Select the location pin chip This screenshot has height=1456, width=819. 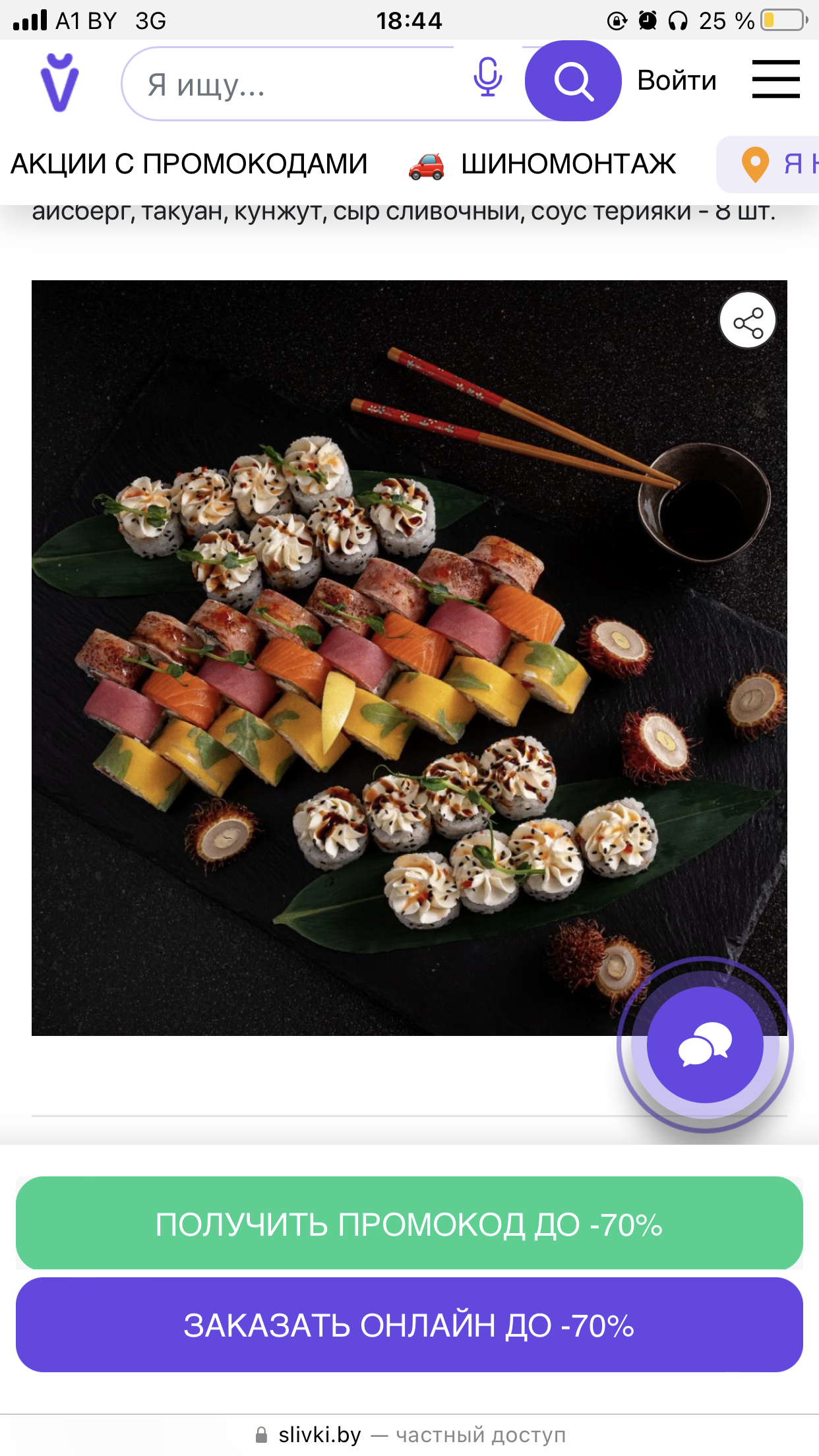pos(768,164)
